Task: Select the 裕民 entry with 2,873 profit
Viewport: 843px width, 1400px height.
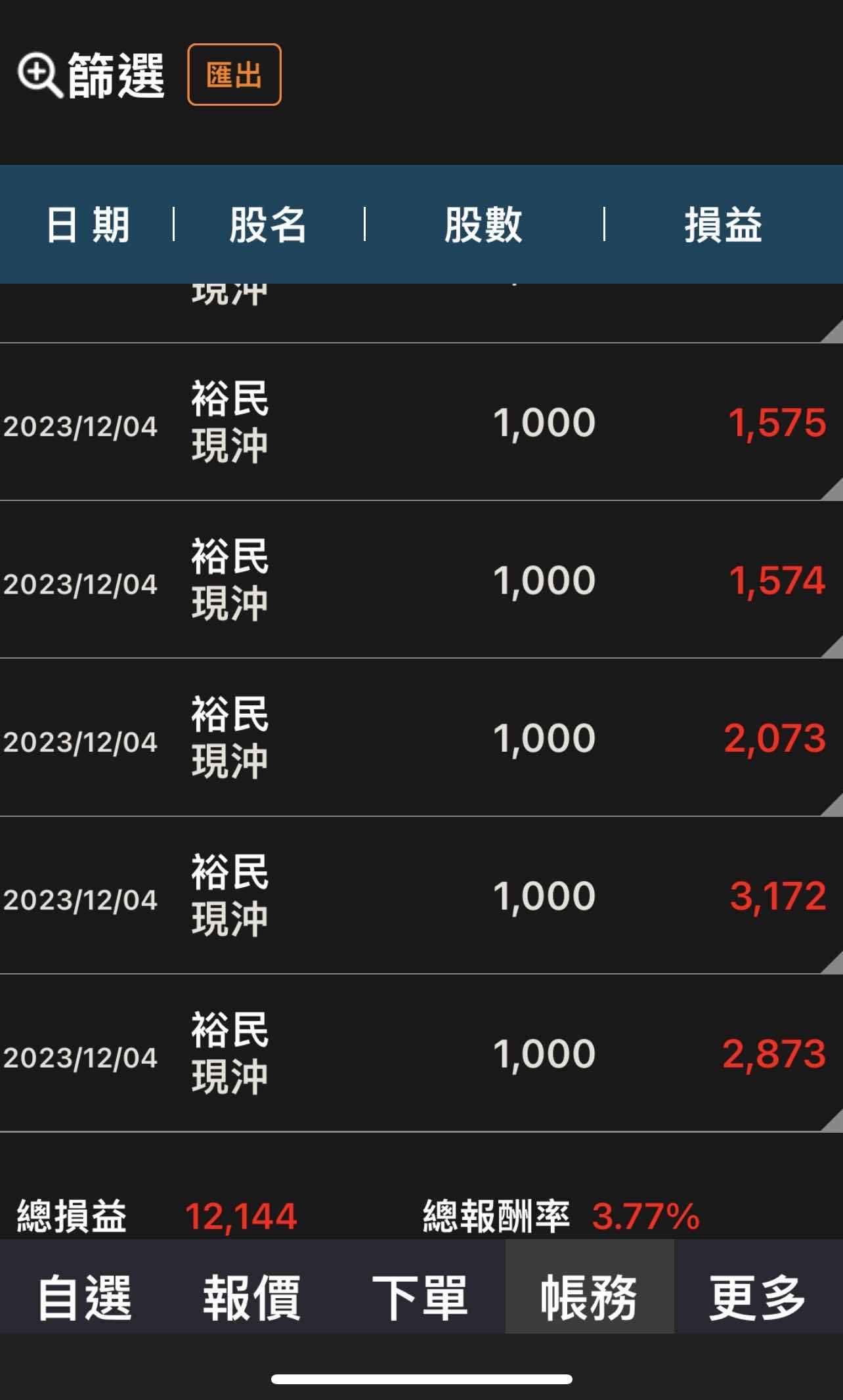Action: pos(420,1053)
